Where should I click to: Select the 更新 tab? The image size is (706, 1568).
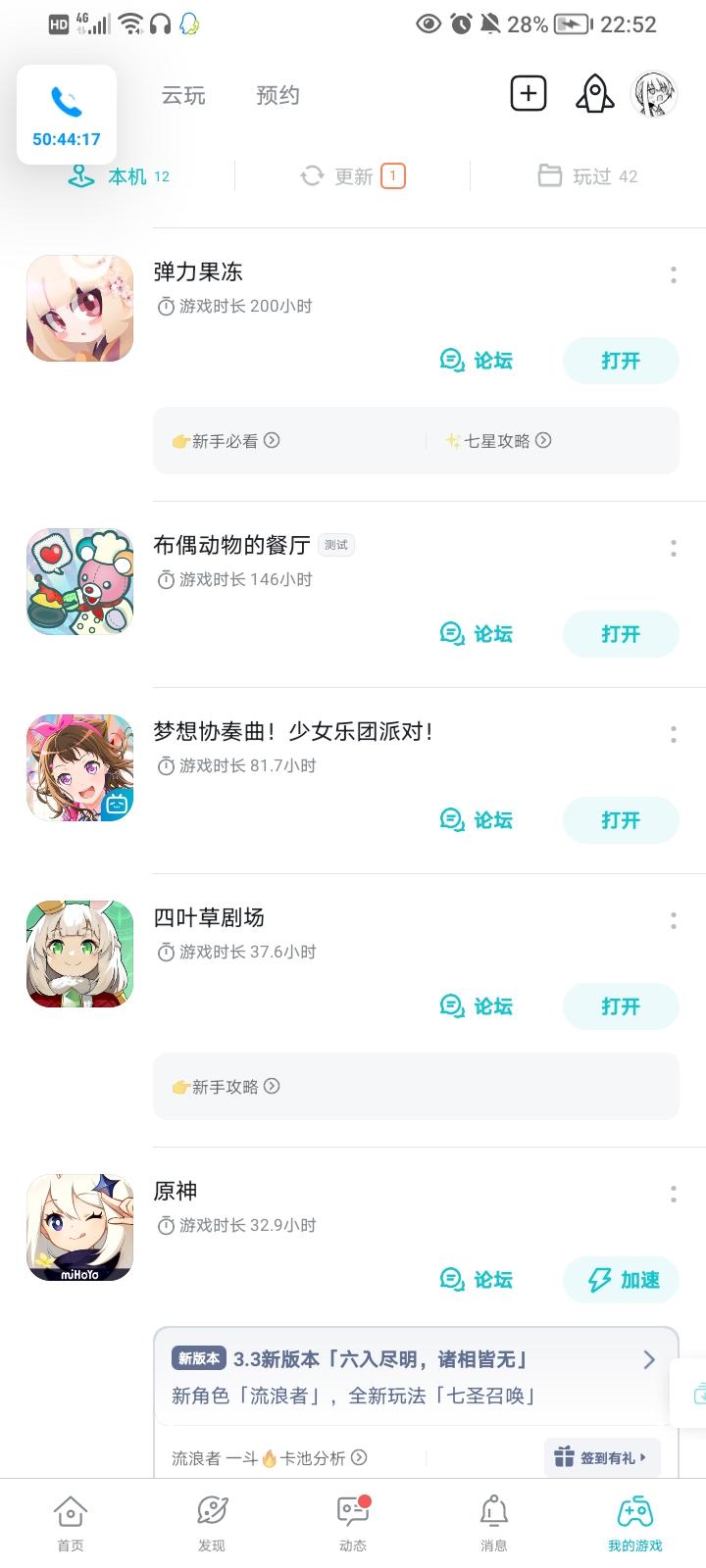(x=353, y=176)
